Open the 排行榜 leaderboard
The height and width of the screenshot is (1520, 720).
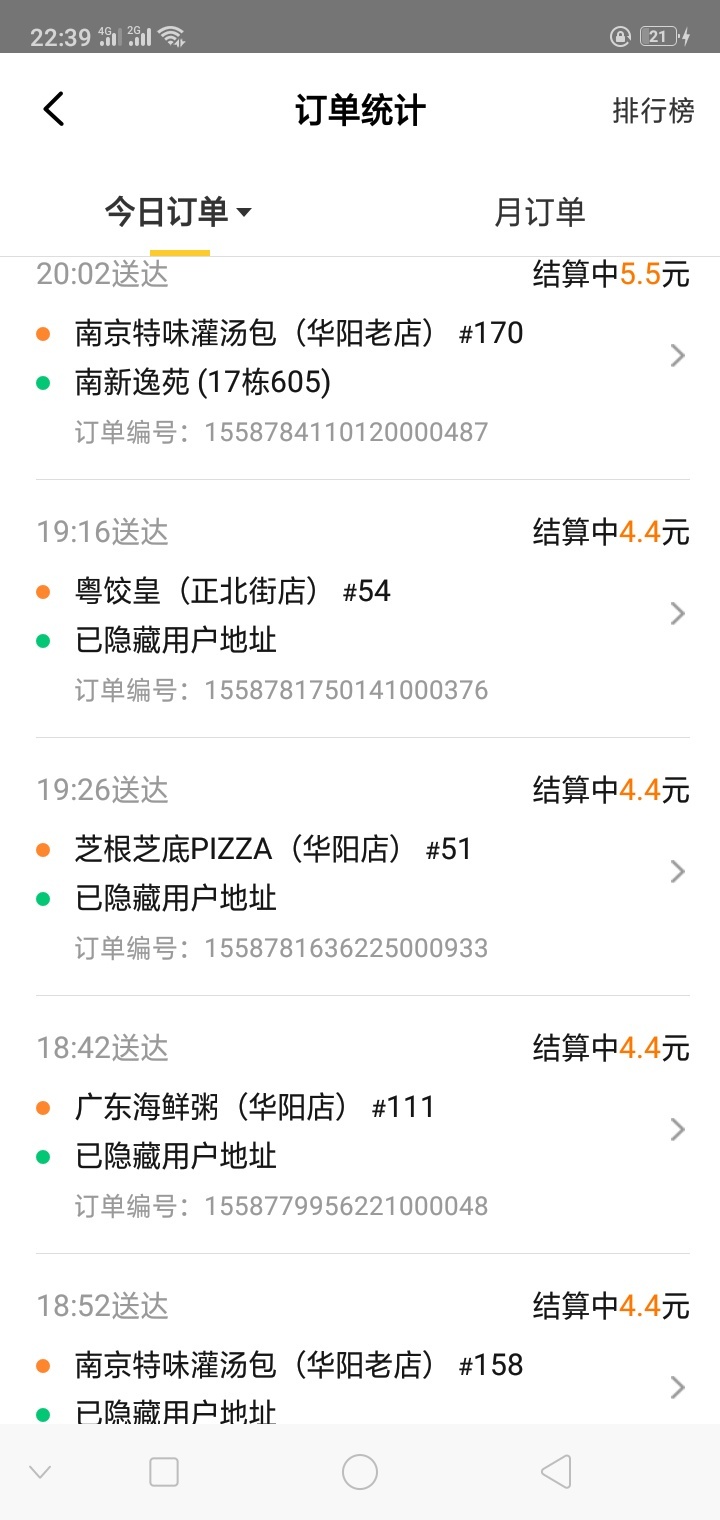(653, 110)
